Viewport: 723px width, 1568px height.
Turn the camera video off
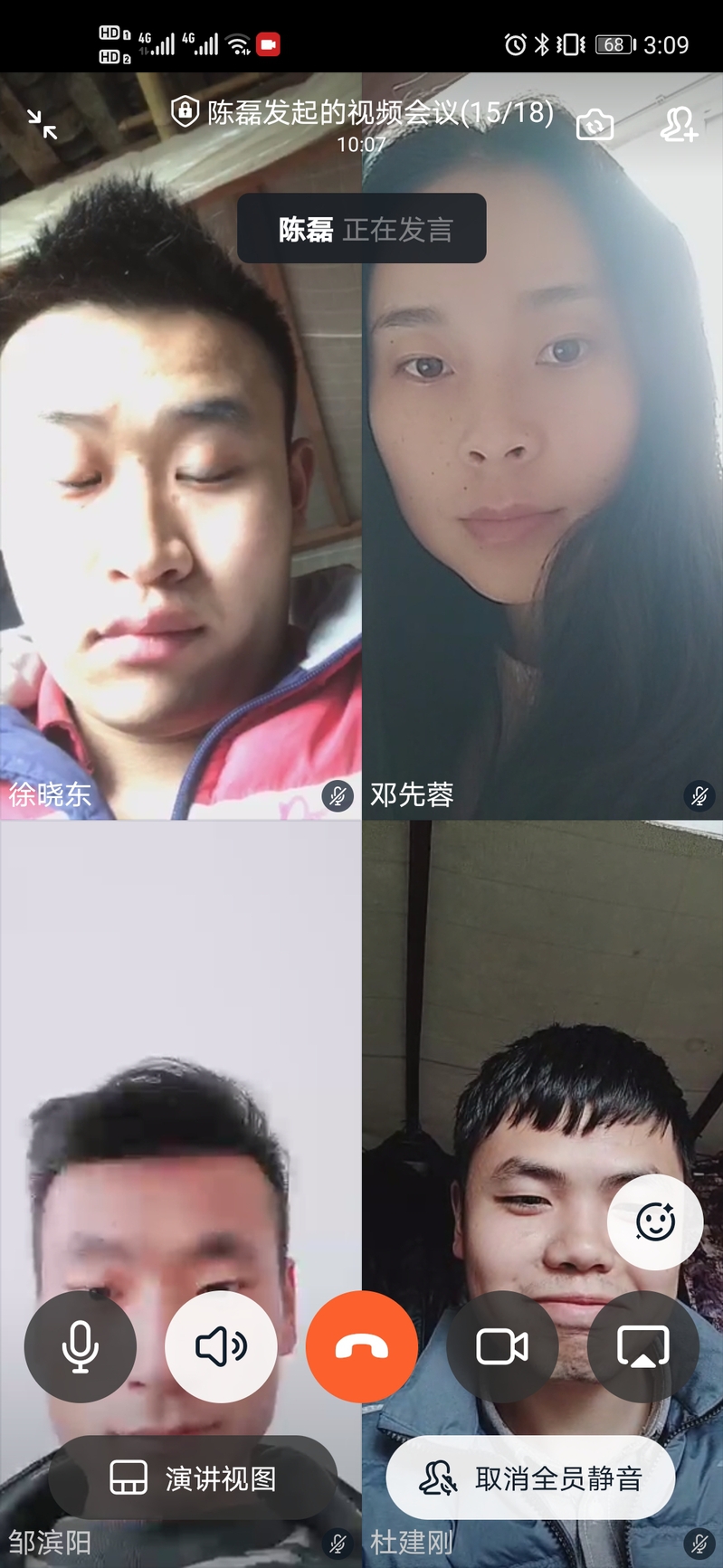502,1346
